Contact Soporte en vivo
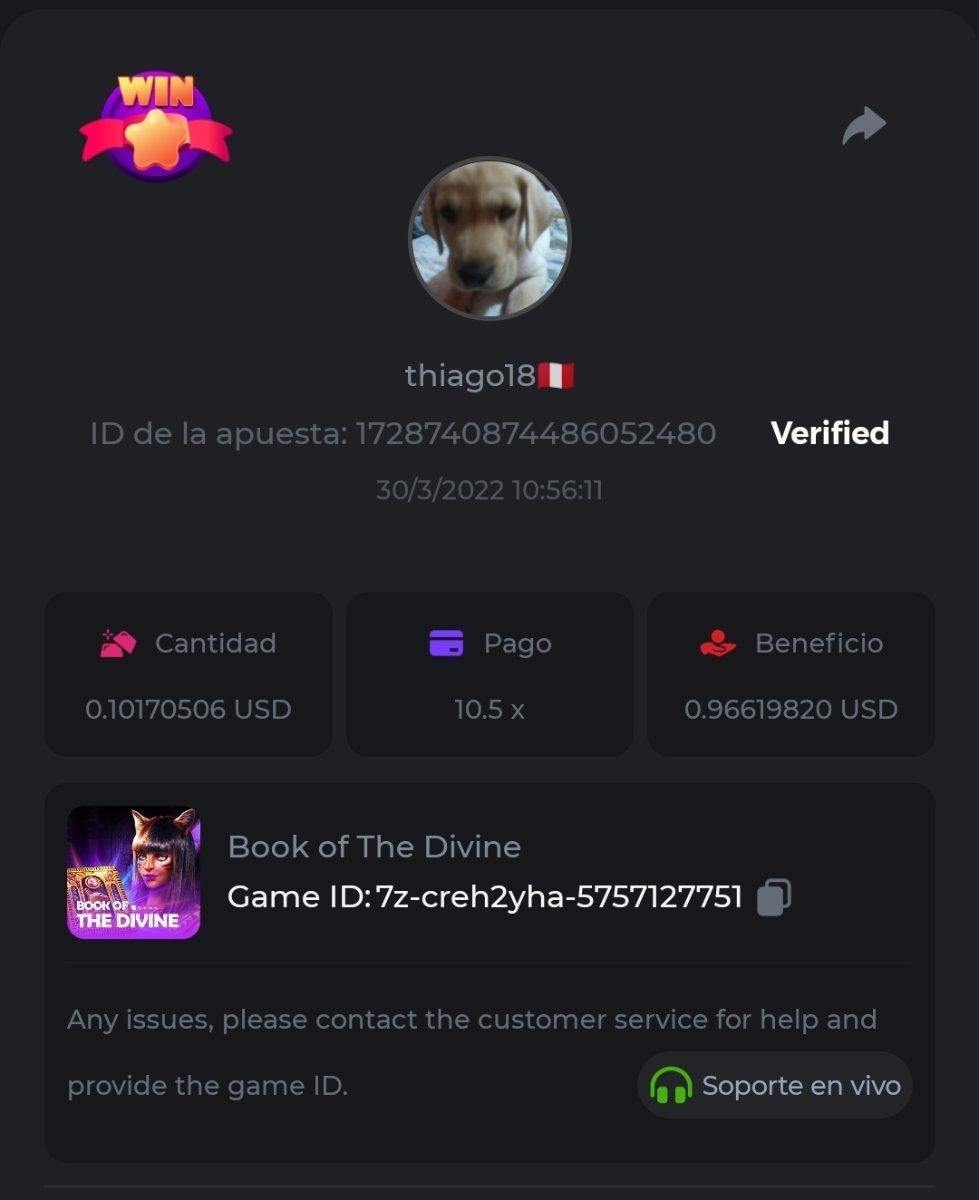The width and height of the screenshot is (979, 1200). point(775,1085)
